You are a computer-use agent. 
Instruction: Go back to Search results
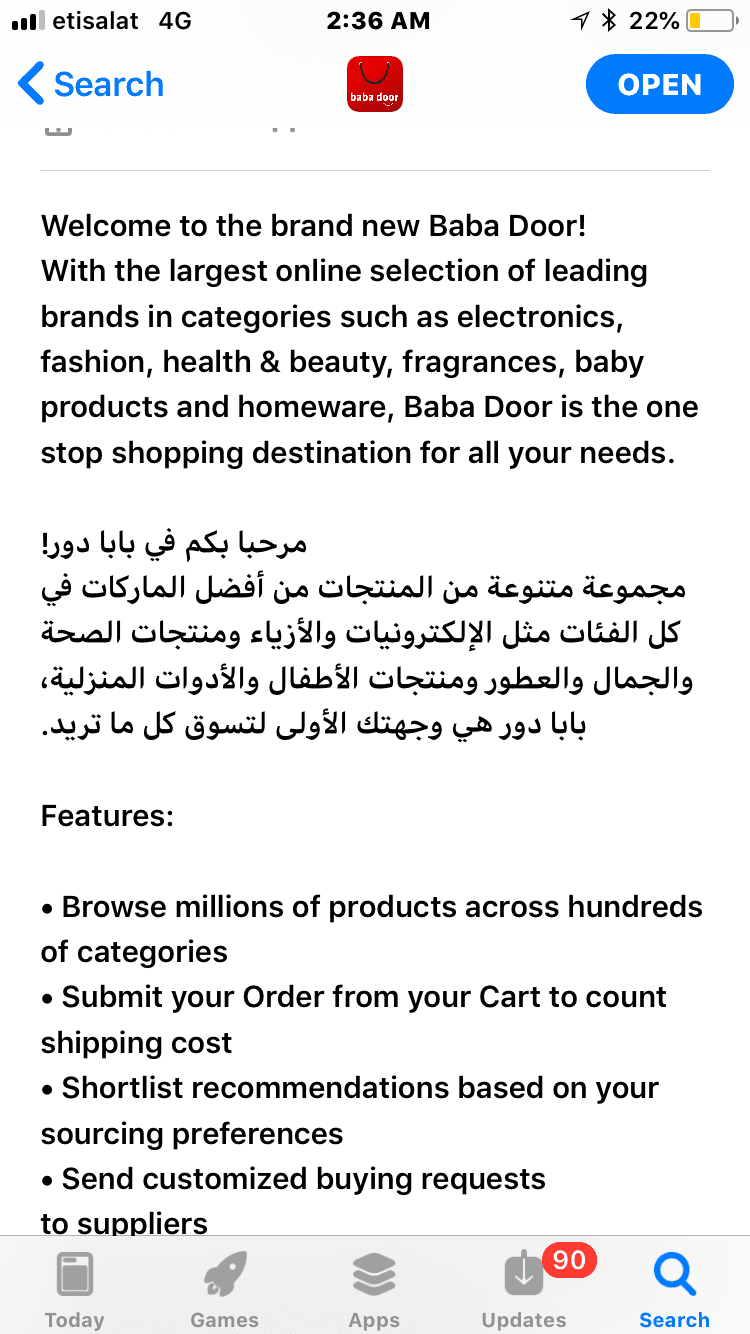click(90, 85)
